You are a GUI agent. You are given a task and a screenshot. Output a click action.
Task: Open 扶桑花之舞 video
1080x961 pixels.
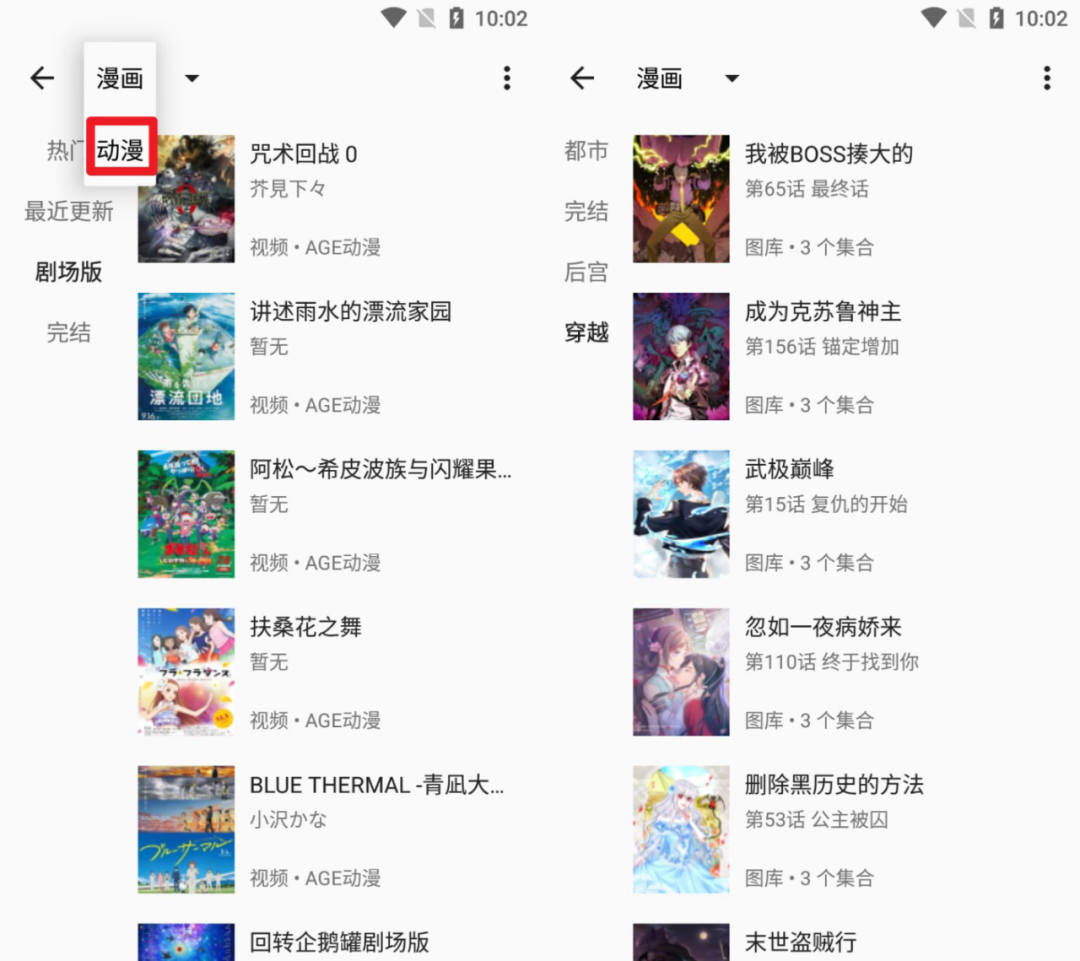[x=328, y=672]
